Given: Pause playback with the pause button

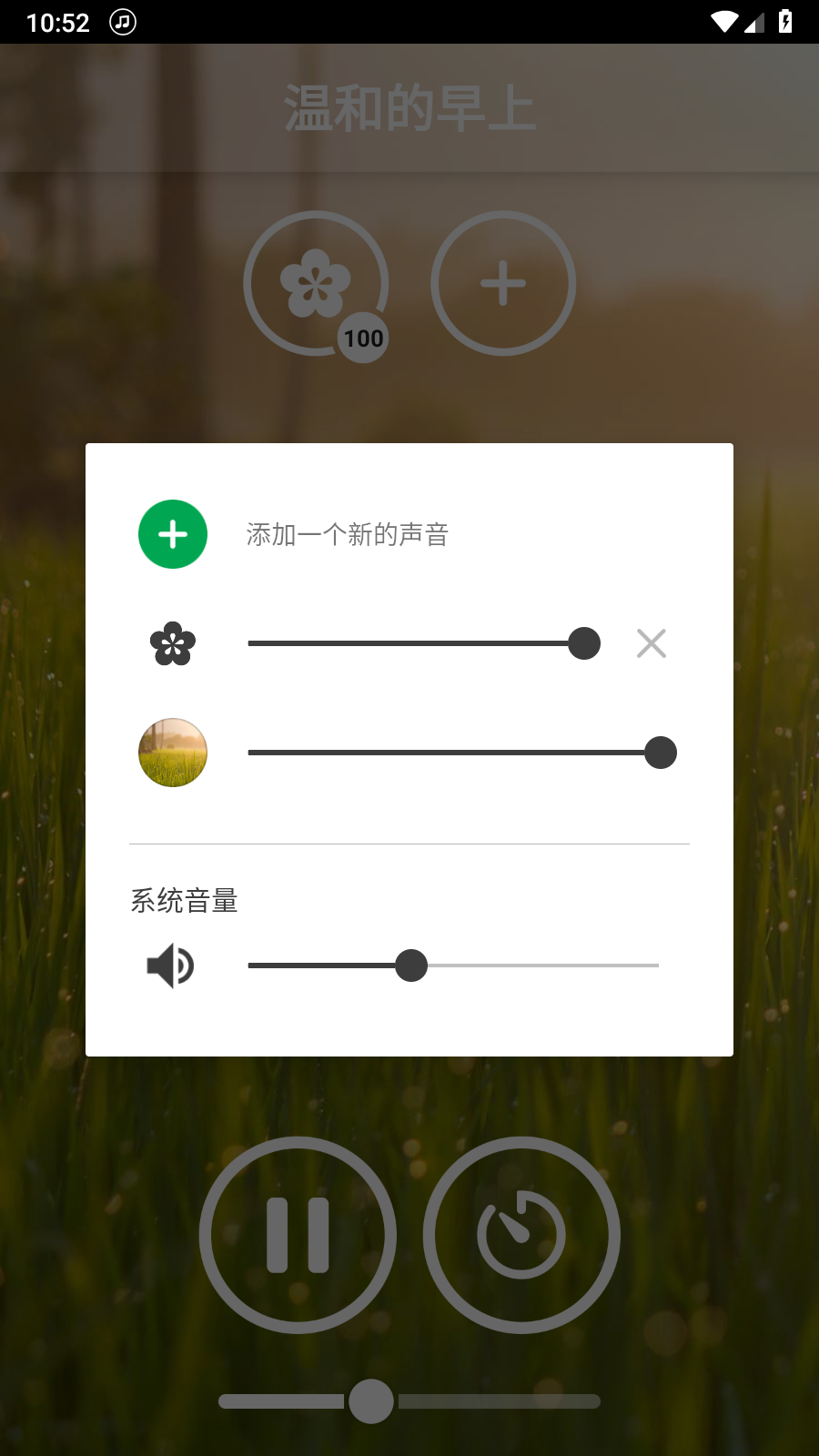Looking at the screenshot, I should [x=298, y=1235].
